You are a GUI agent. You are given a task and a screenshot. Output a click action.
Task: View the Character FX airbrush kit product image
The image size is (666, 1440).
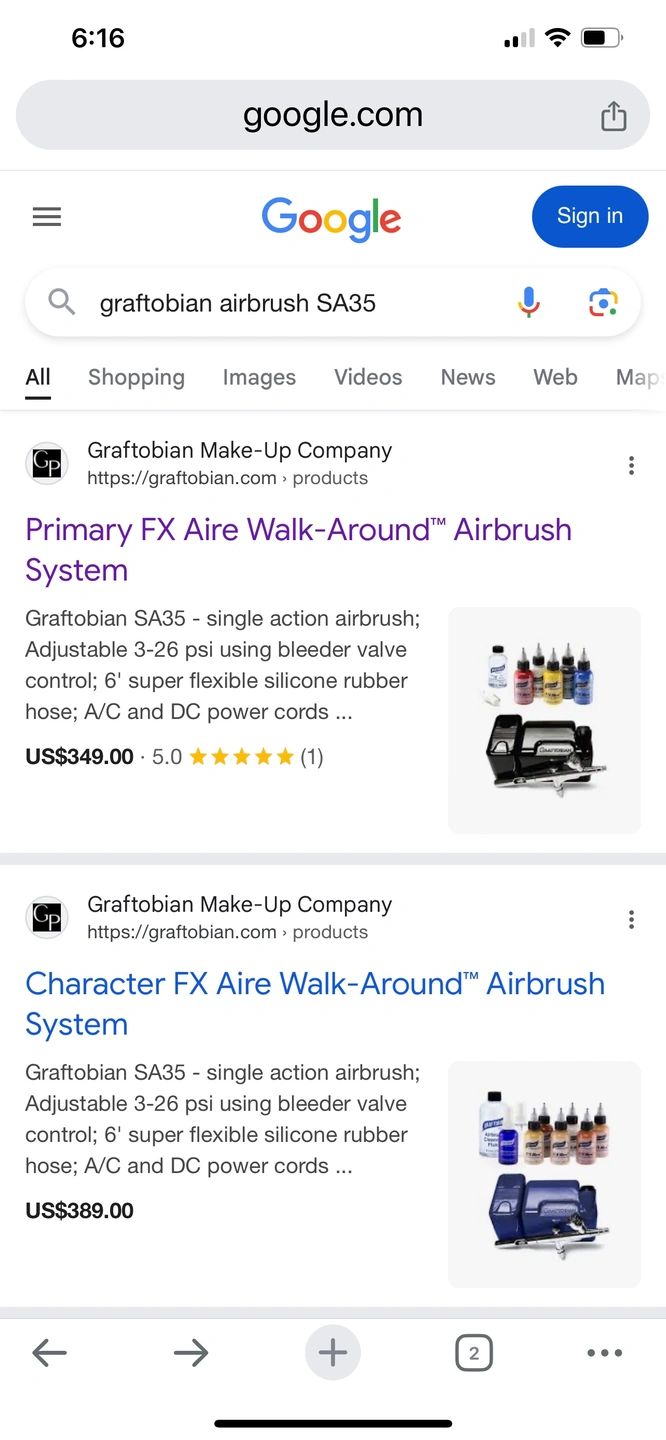(x=544, y=1174)
